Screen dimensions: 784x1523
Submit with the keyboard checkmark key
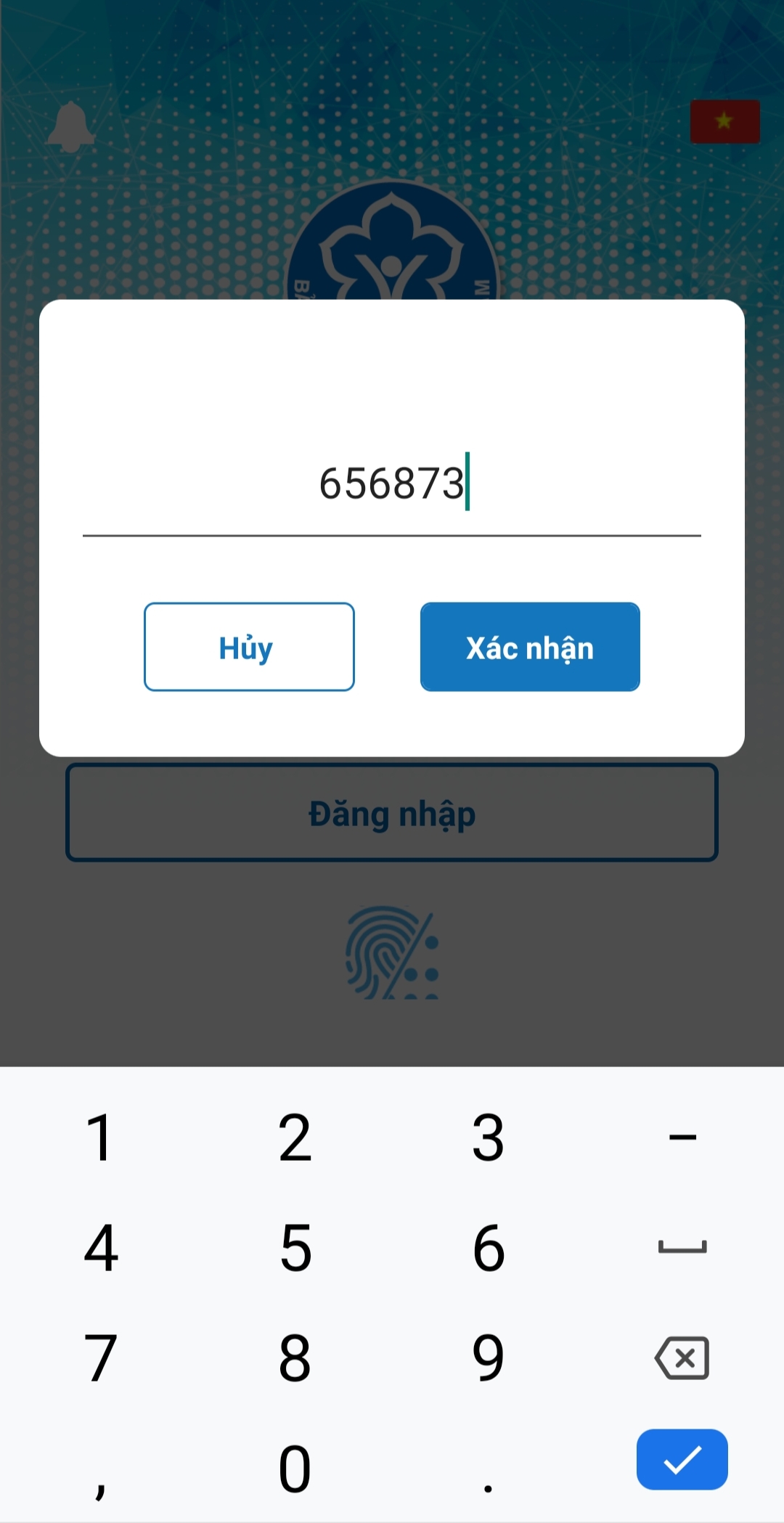[682, 1460]
